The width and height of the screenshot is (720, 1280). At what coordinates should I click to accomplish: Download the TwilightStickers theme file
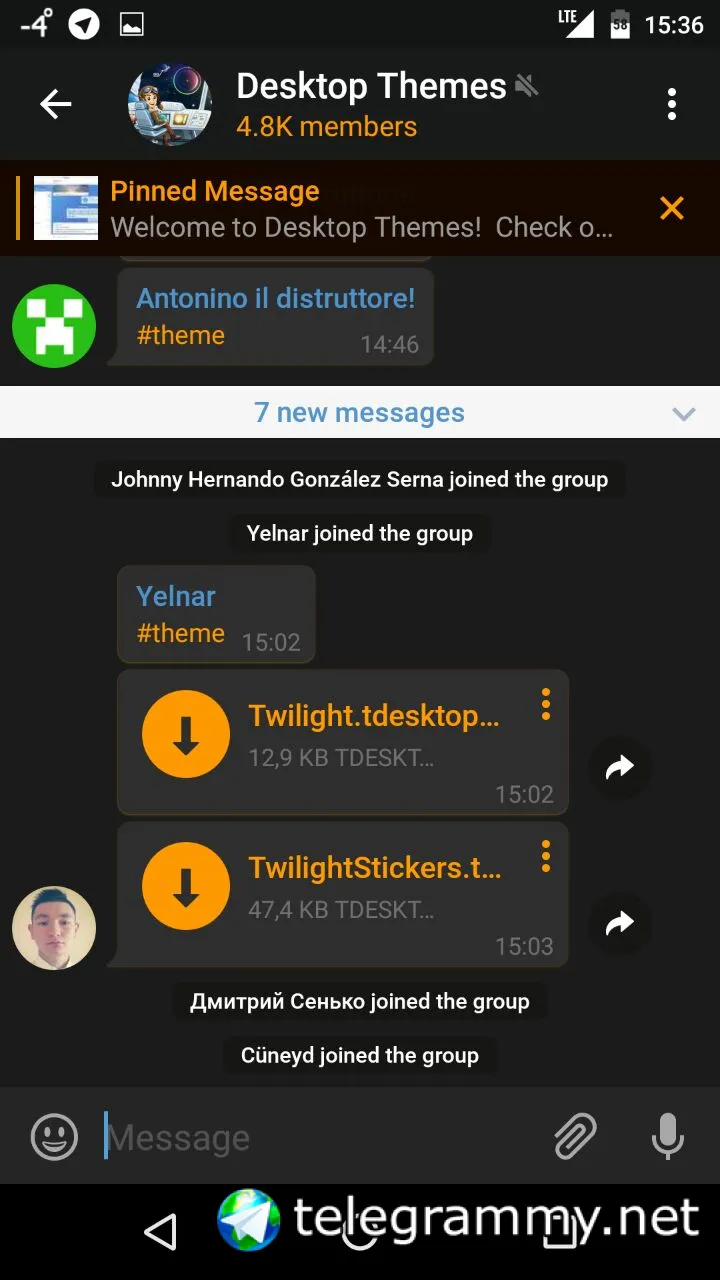click(x=186, y=886)
